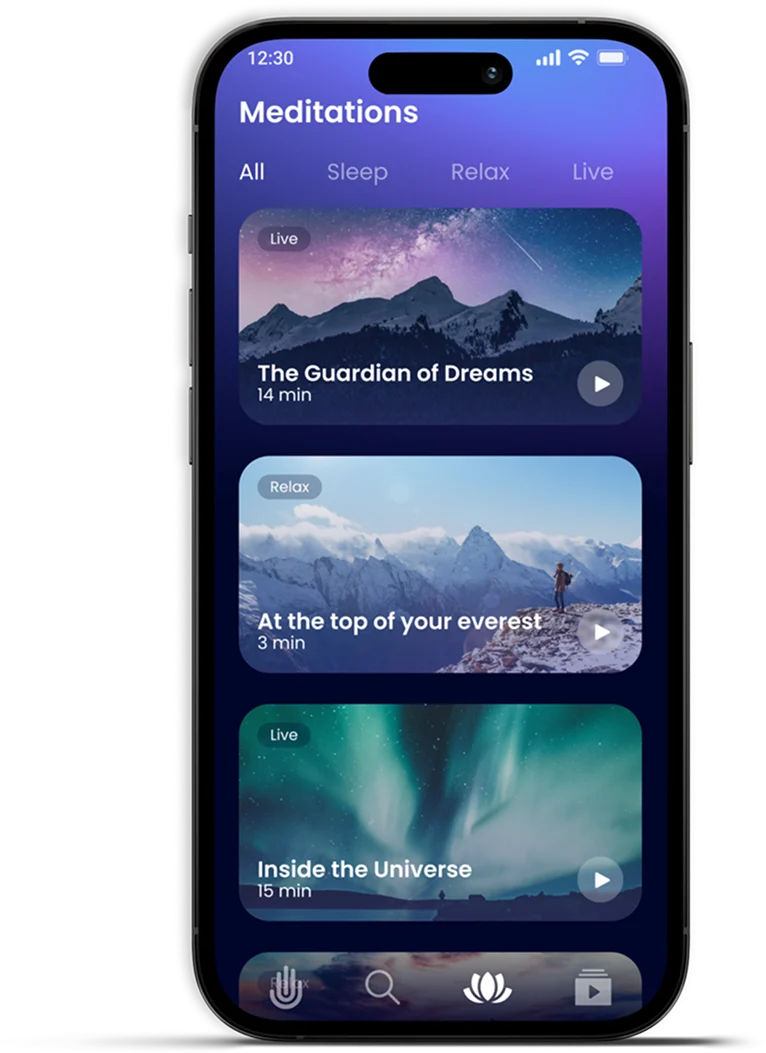Select the All filter tab
766x1053 pixels.
coord(252,172)
